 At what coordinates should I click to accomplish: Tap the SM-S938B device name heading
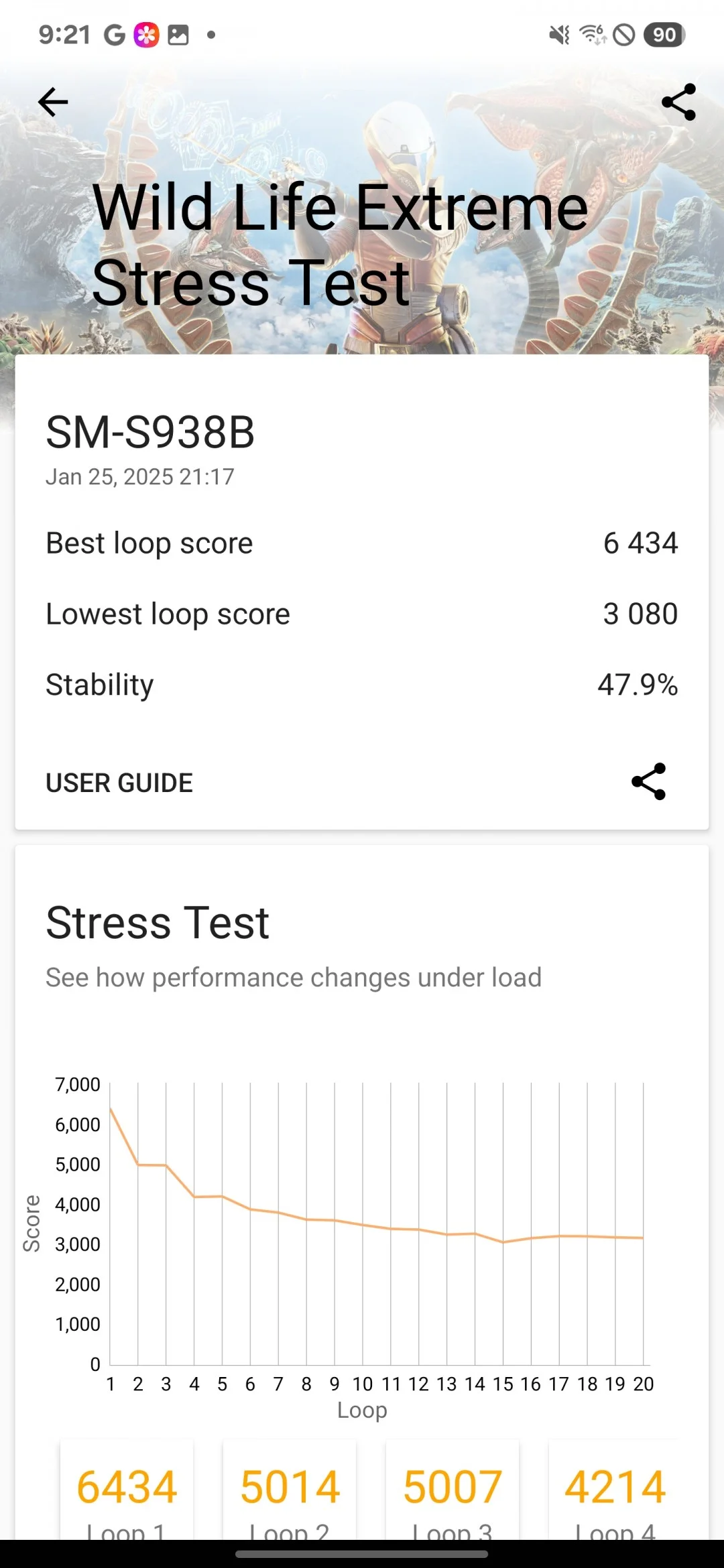point(151,432)
